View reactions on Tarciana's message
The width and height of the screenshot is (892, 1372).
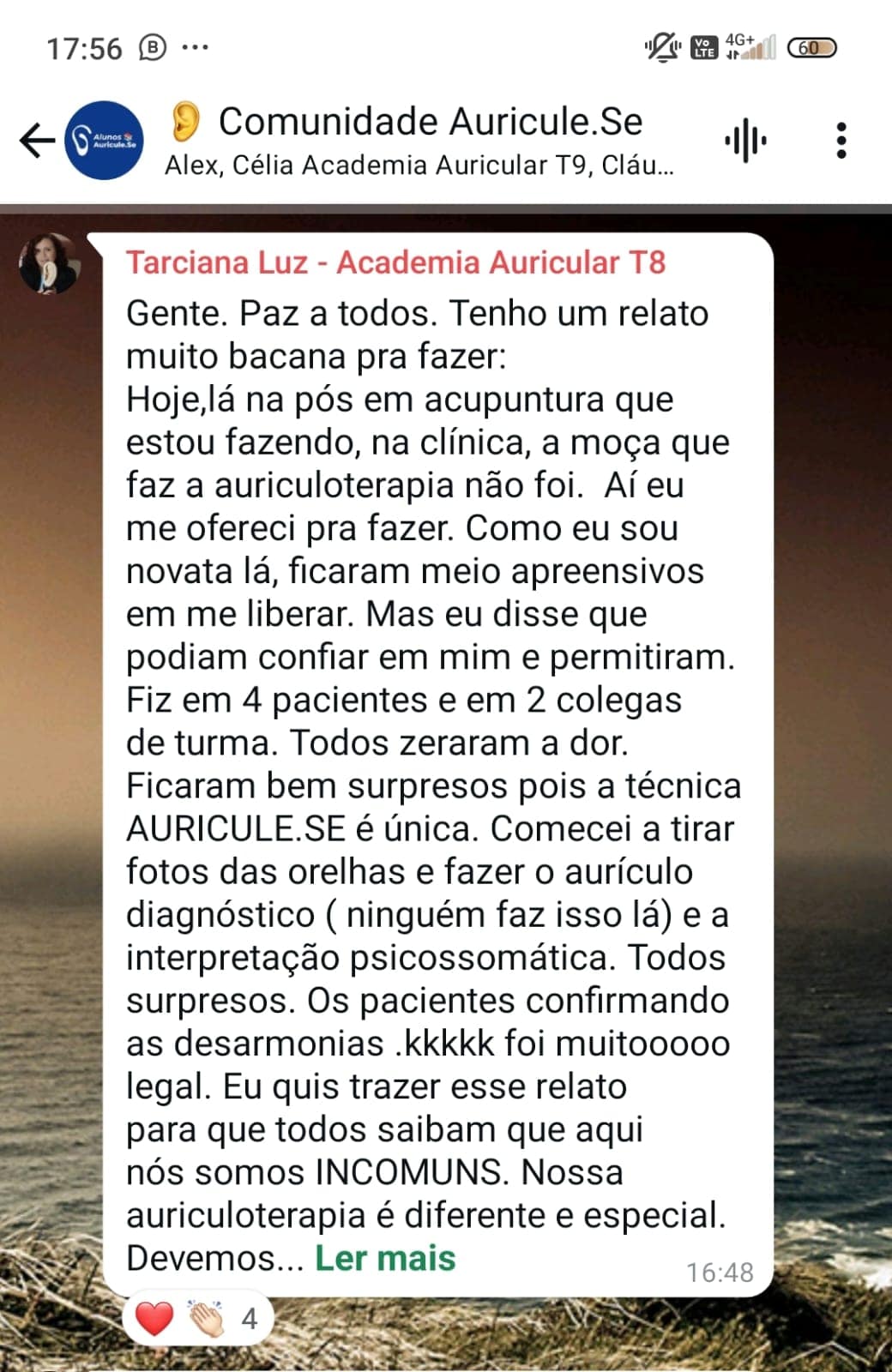199,1319
